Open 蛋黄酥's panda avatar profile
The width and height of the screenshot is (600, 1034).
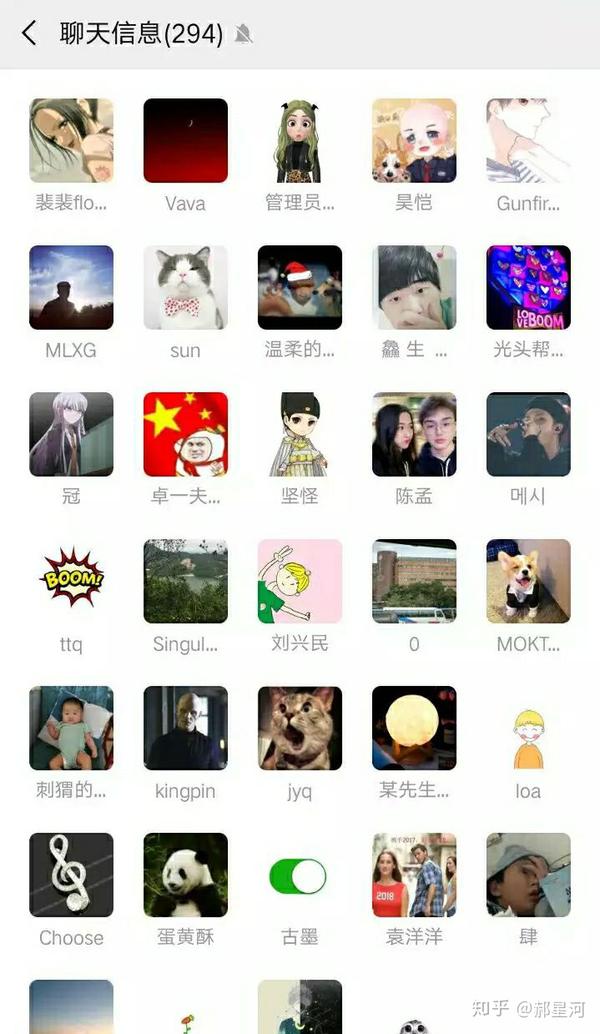[x=185, y=876]
